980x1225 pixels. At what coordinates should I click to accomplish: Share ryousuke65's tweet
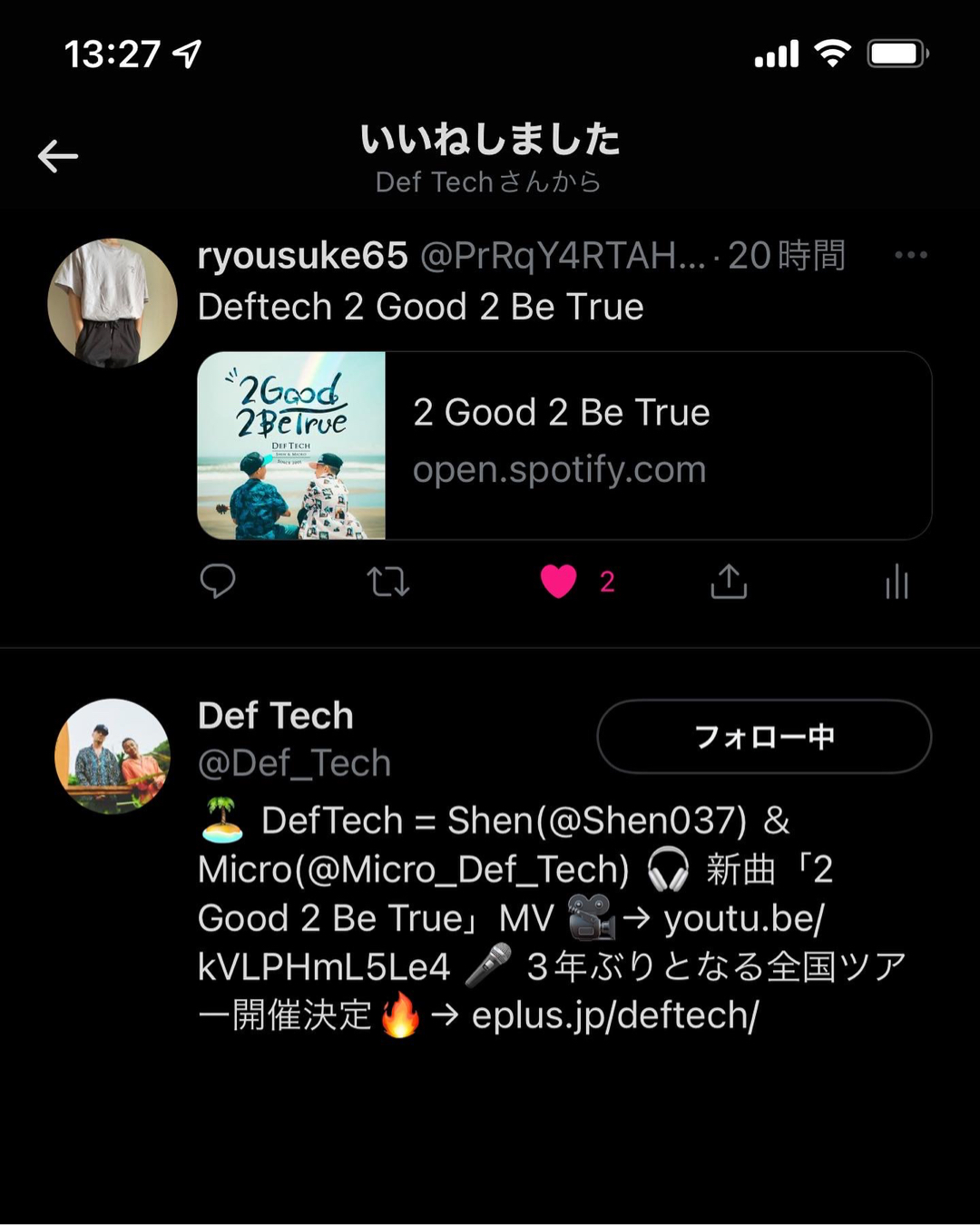click(729, 582)
